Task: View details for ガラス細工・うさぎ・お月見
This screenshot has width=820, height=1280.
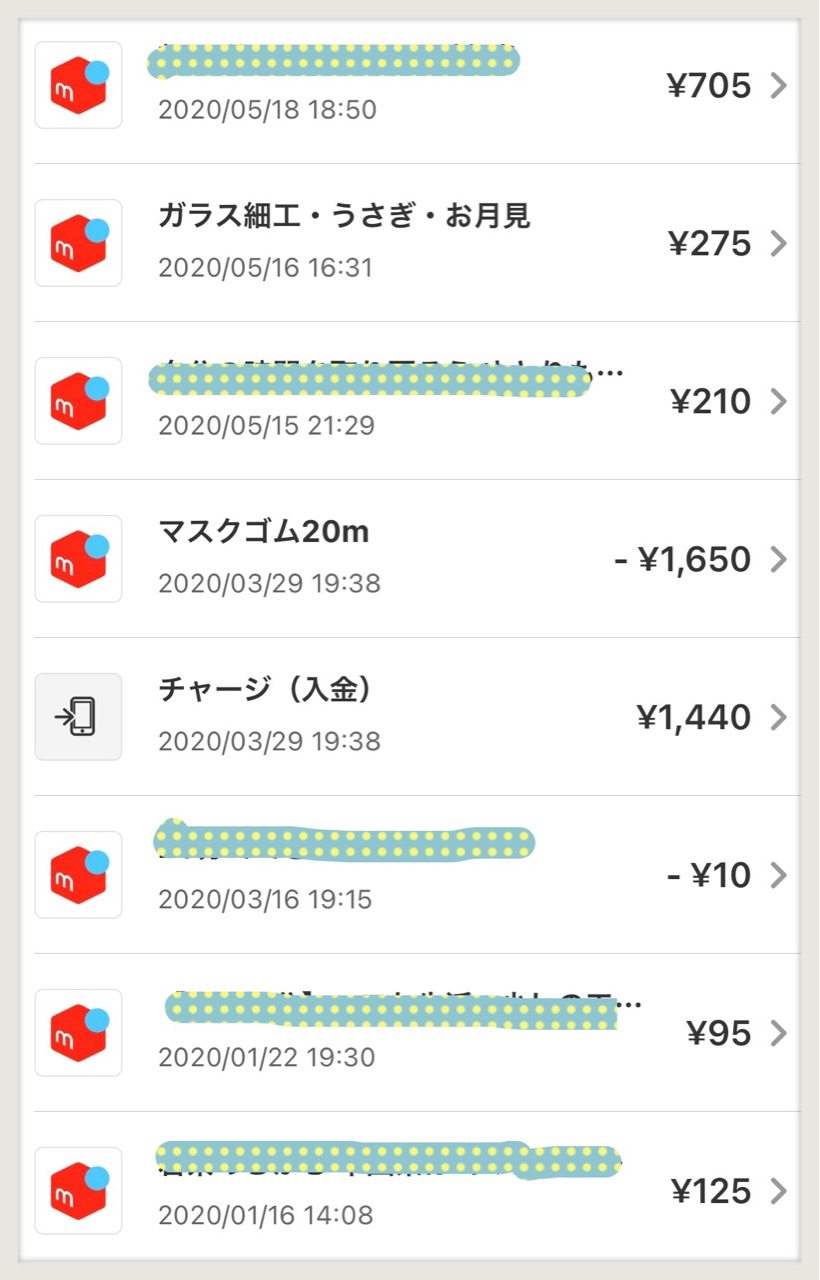Action: tap(410, 243)
